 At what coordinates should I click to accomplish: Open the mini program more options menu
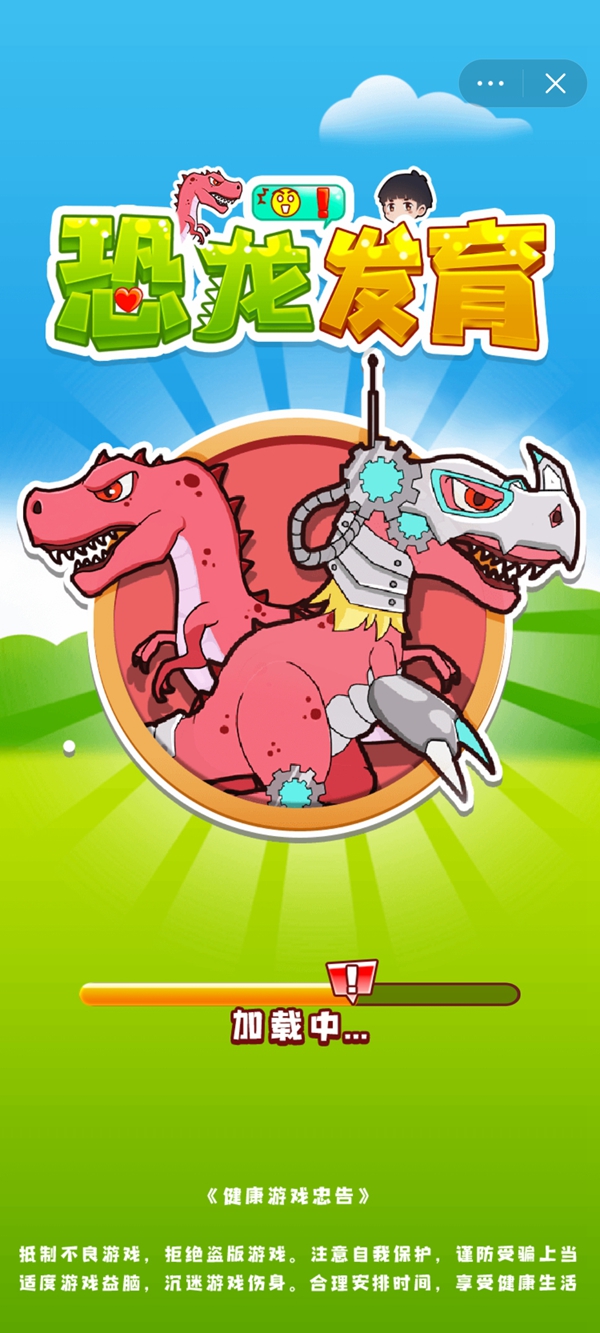coord(491,84)
